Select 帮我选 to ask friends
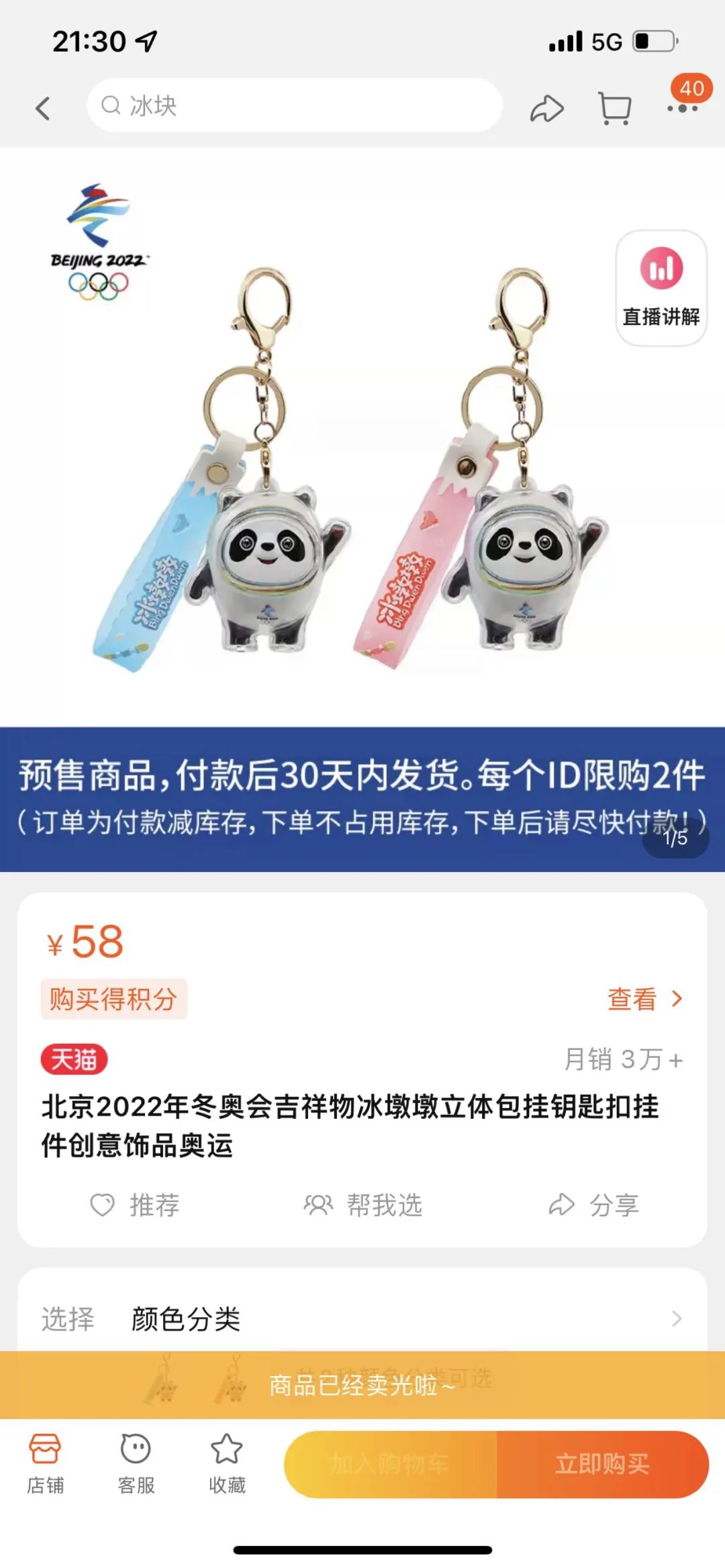 pos(362,1205)
